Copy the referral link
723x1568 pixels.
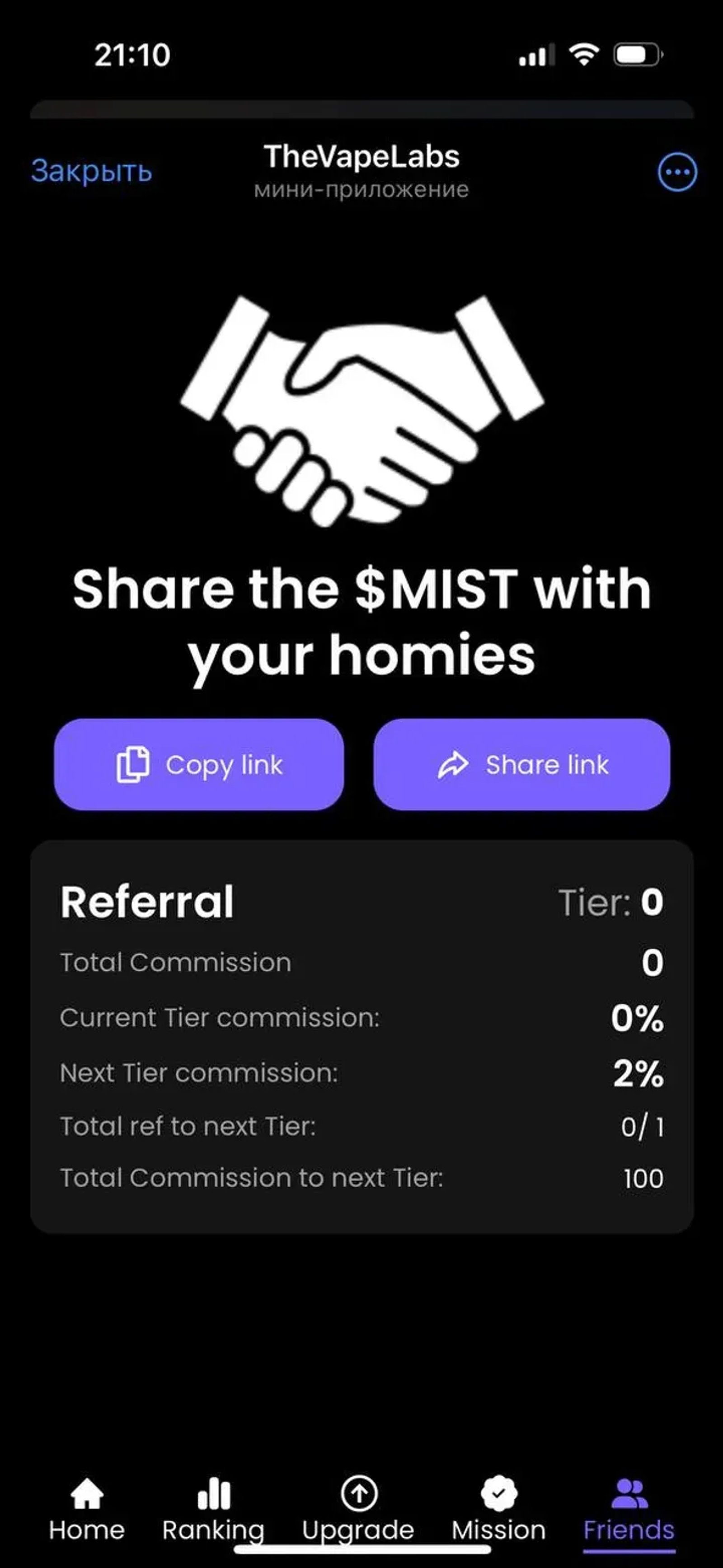click(198, 764)
